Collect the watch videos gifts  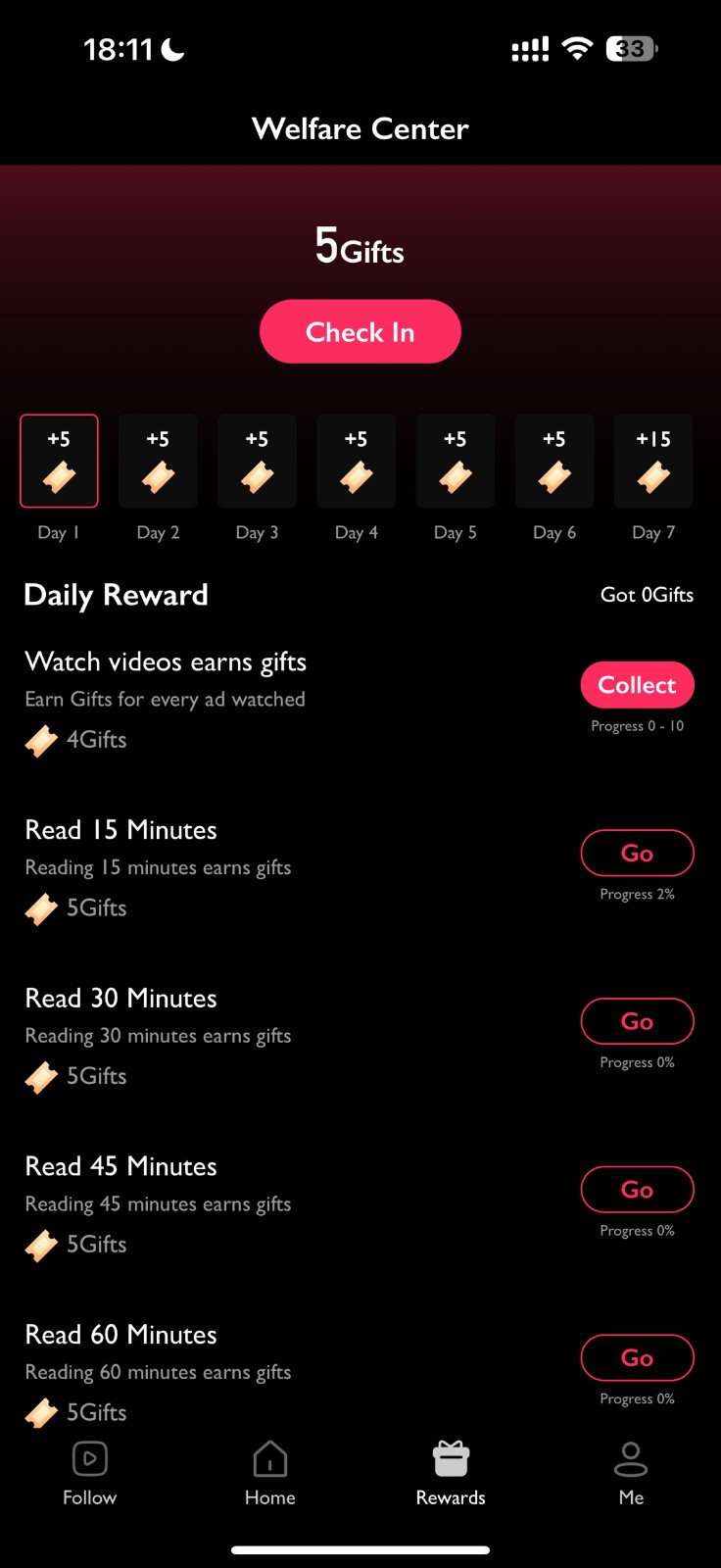pyautogui.click(x=638, y=685)
